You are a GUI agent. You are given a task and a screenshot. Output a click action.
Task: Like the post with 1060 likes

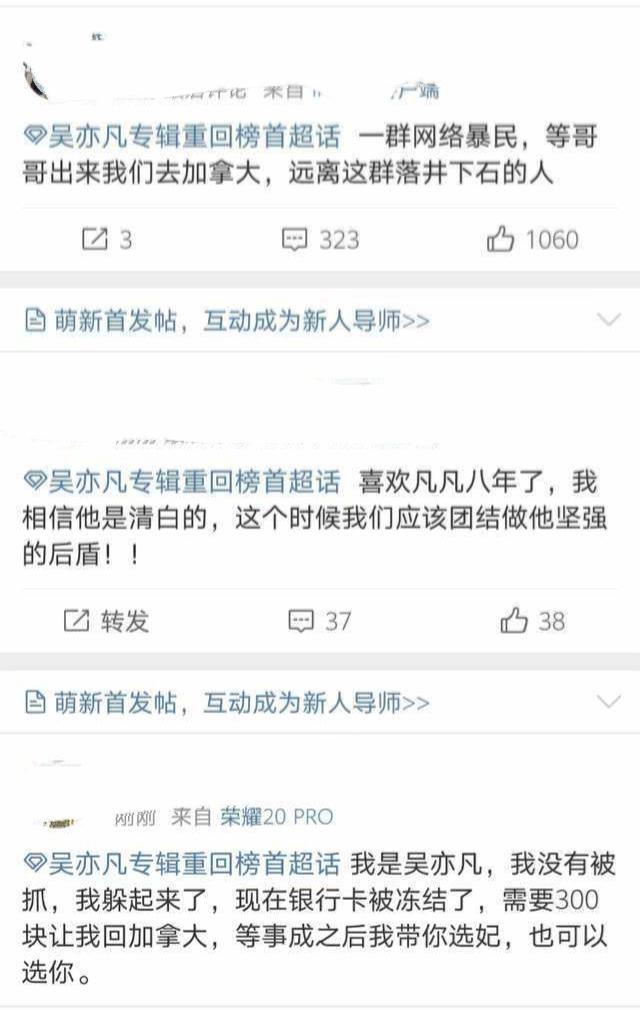pyautogui.click(x=533, y=239)
